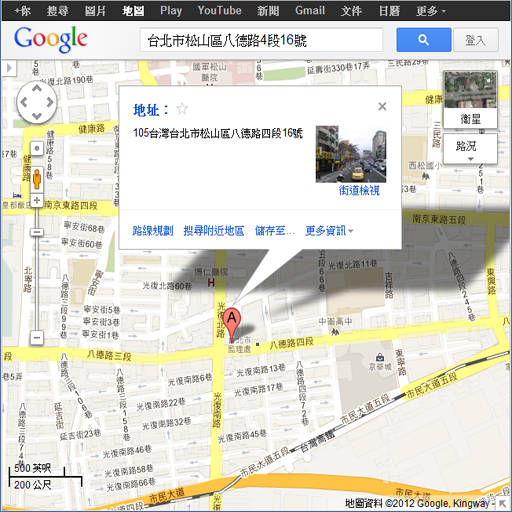Get directions via 路線規劃
The width and height of the screenshot is (512, 512).
(153, 230)
